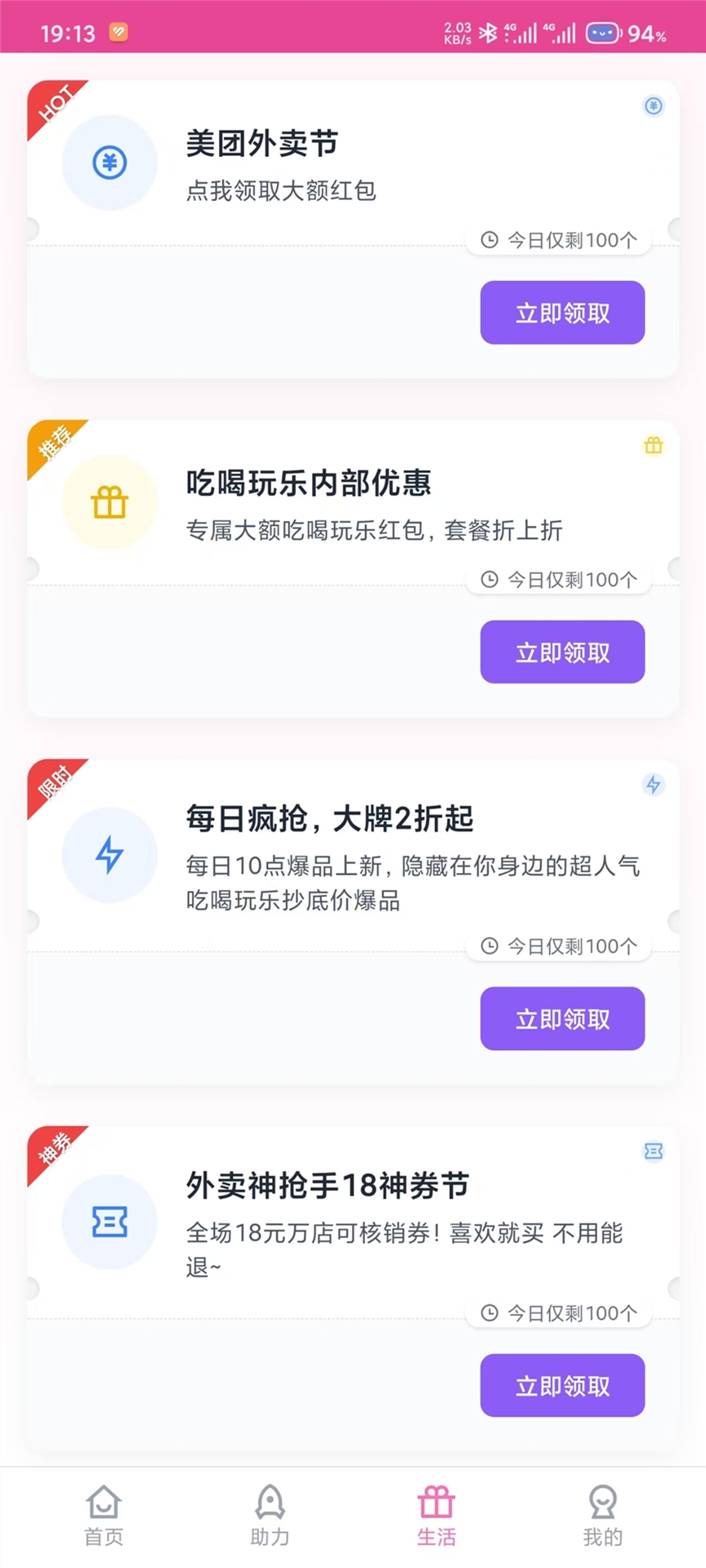Tap the robot face battery indicator in status bar

[x=601, y=34]
